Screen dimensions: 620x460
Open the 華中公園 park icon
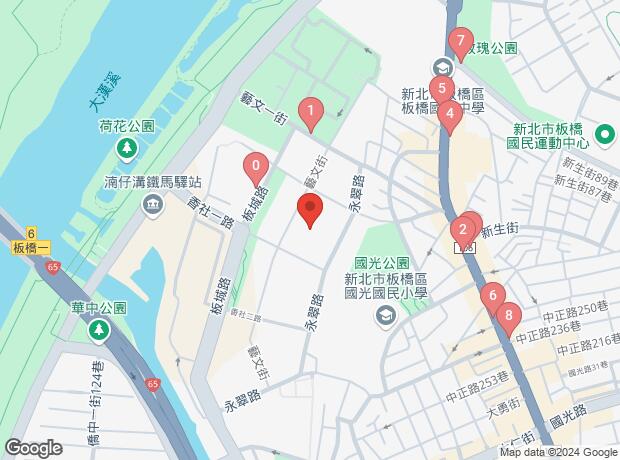point(98,329)
